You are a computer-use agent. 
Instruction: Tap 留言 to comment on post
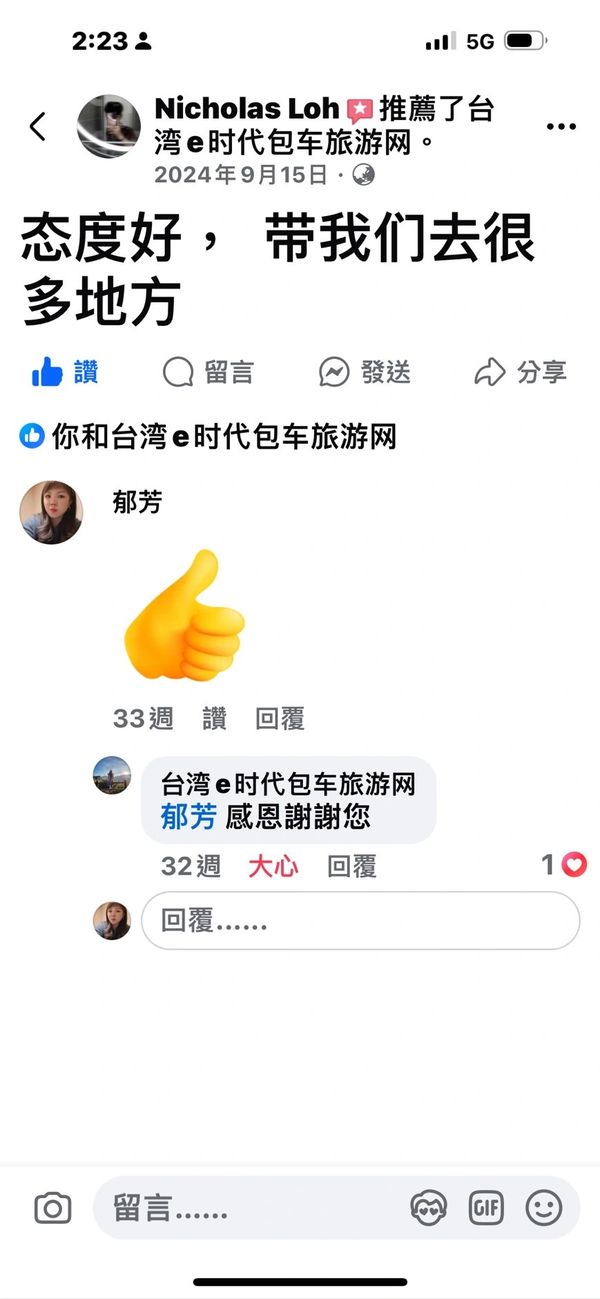tap(208, 373)
